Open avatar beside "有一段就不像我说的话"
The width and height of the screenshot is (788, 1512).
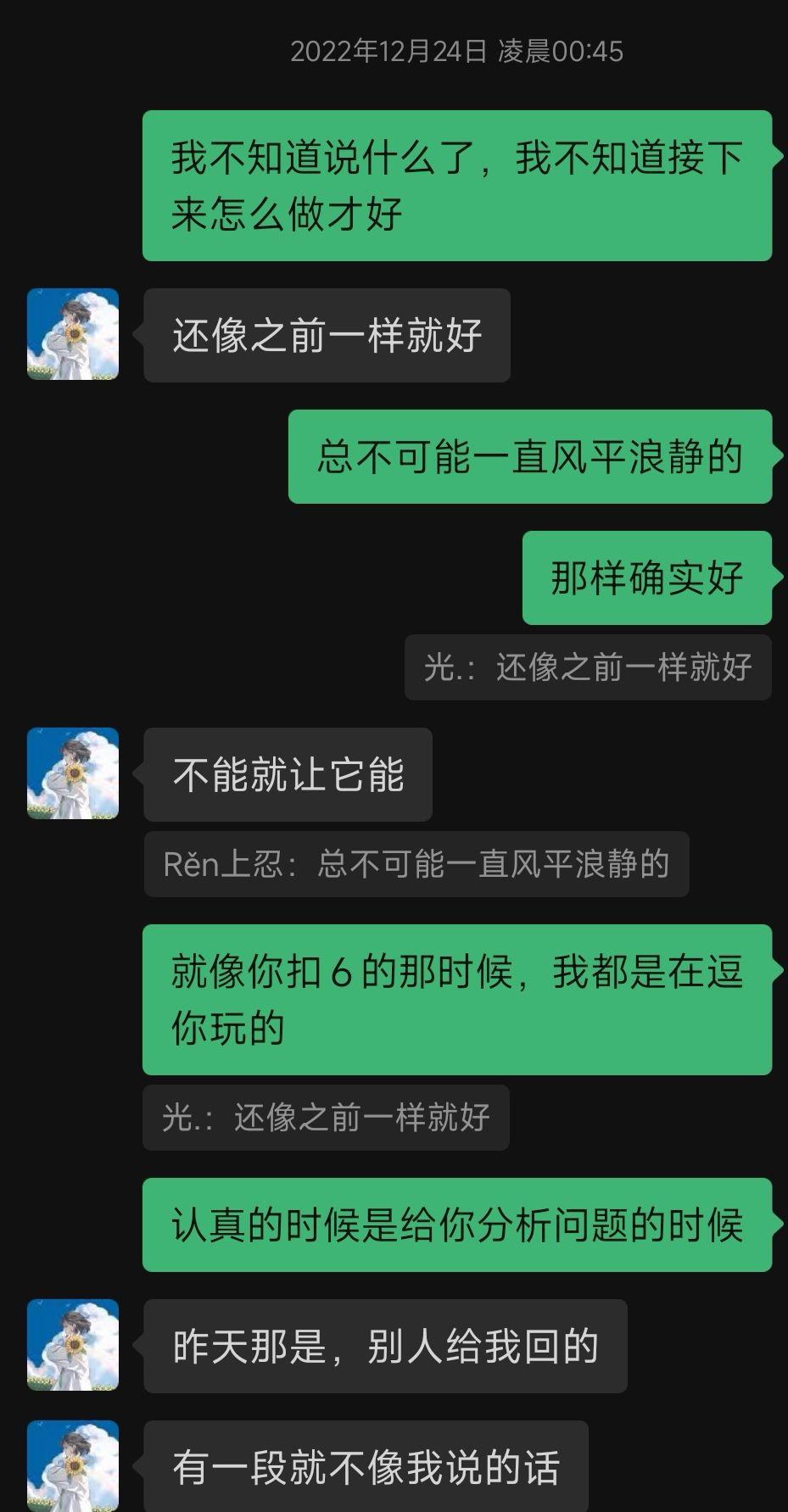click(x=73, y=1465)
